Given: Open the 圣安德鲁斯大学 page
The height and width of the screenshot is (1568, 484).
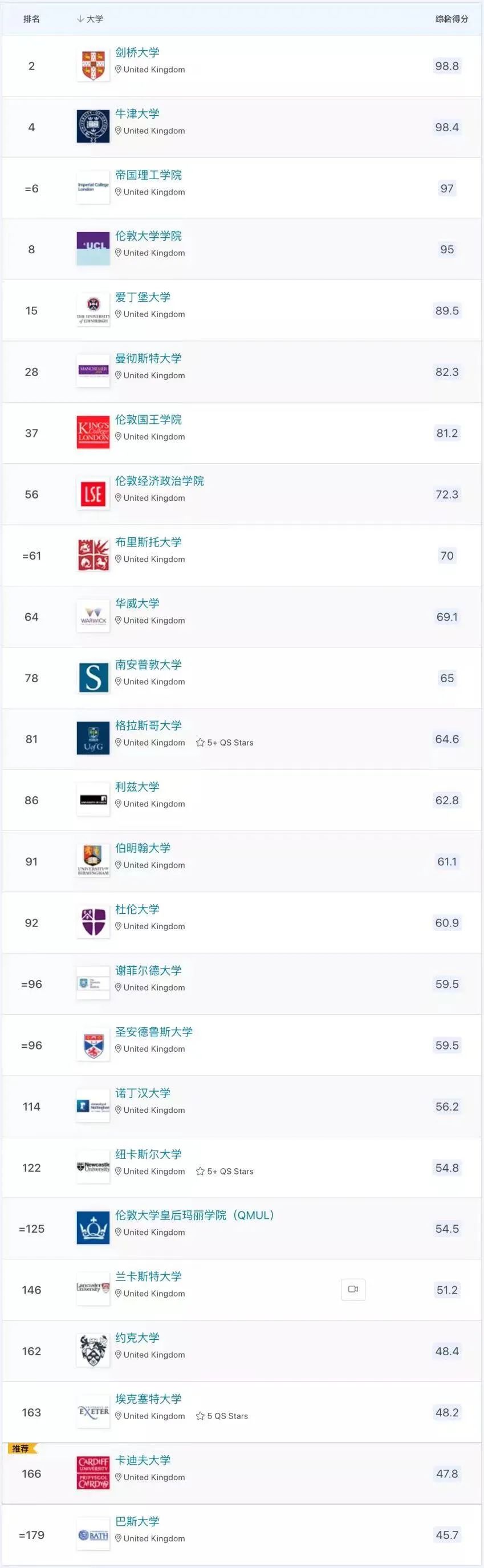Looking at the screenshot, I should (x=154, y=1032).
